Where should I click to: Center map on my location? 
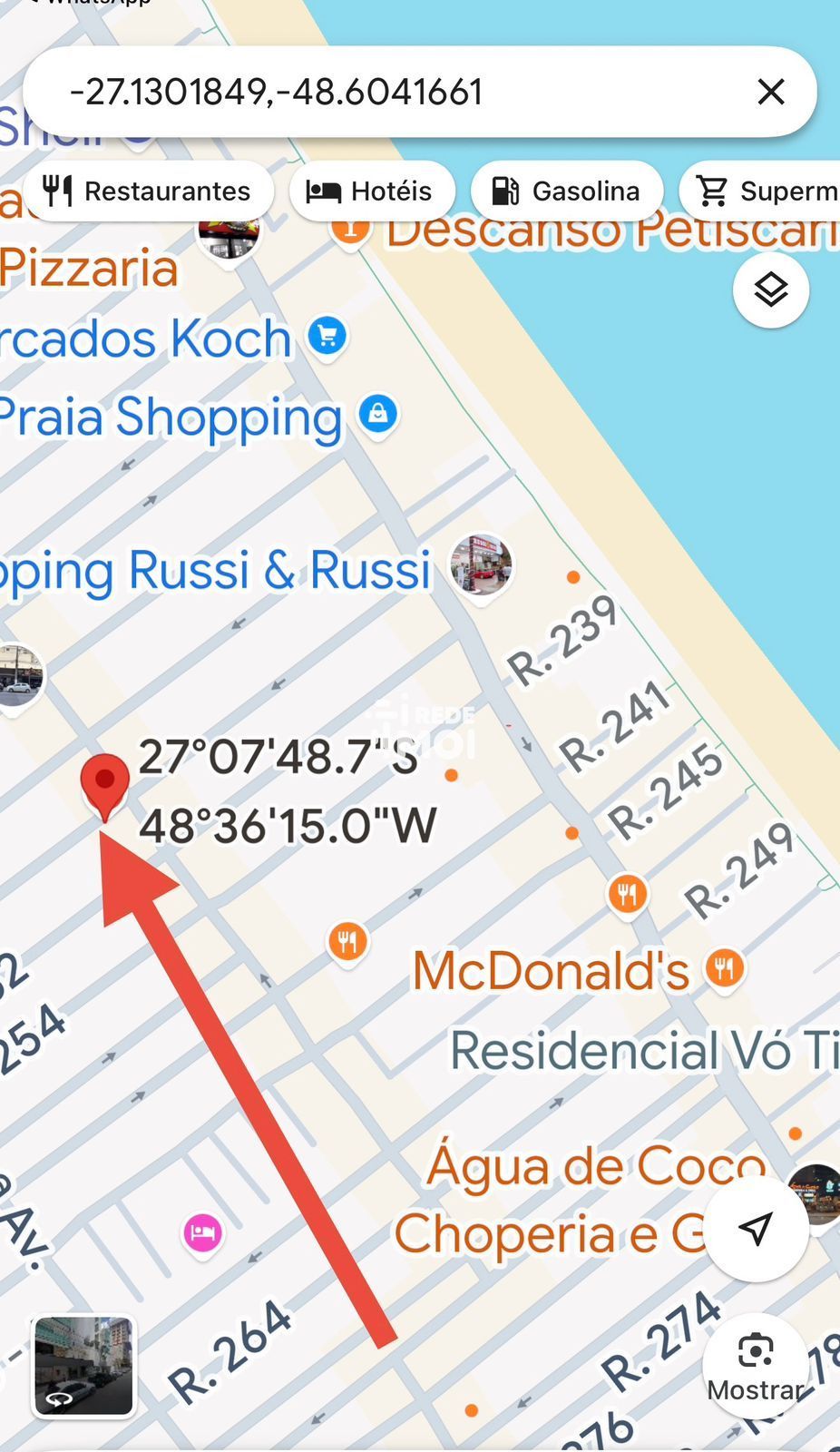[755, 1229]
